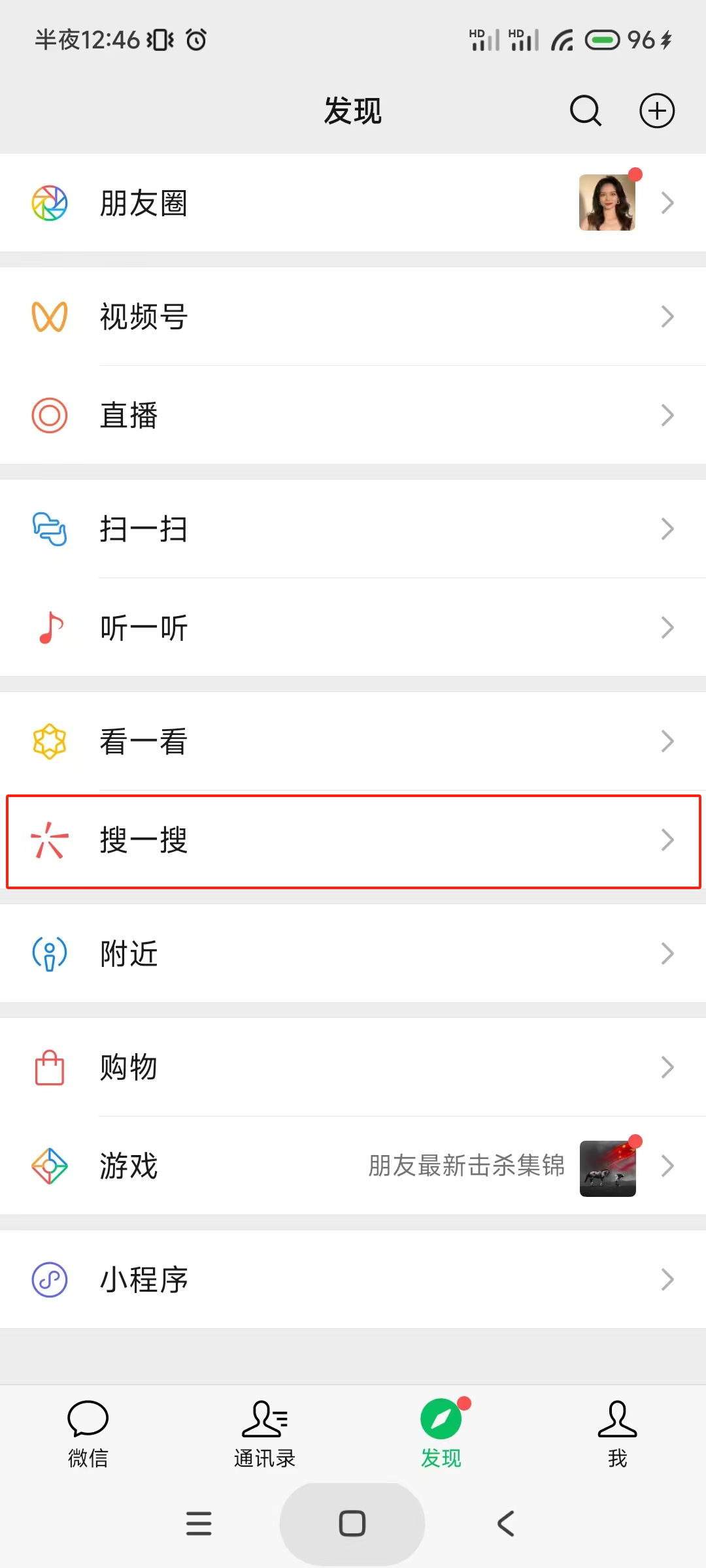Select the Top Stories (看一看) icon

[48, 741]
